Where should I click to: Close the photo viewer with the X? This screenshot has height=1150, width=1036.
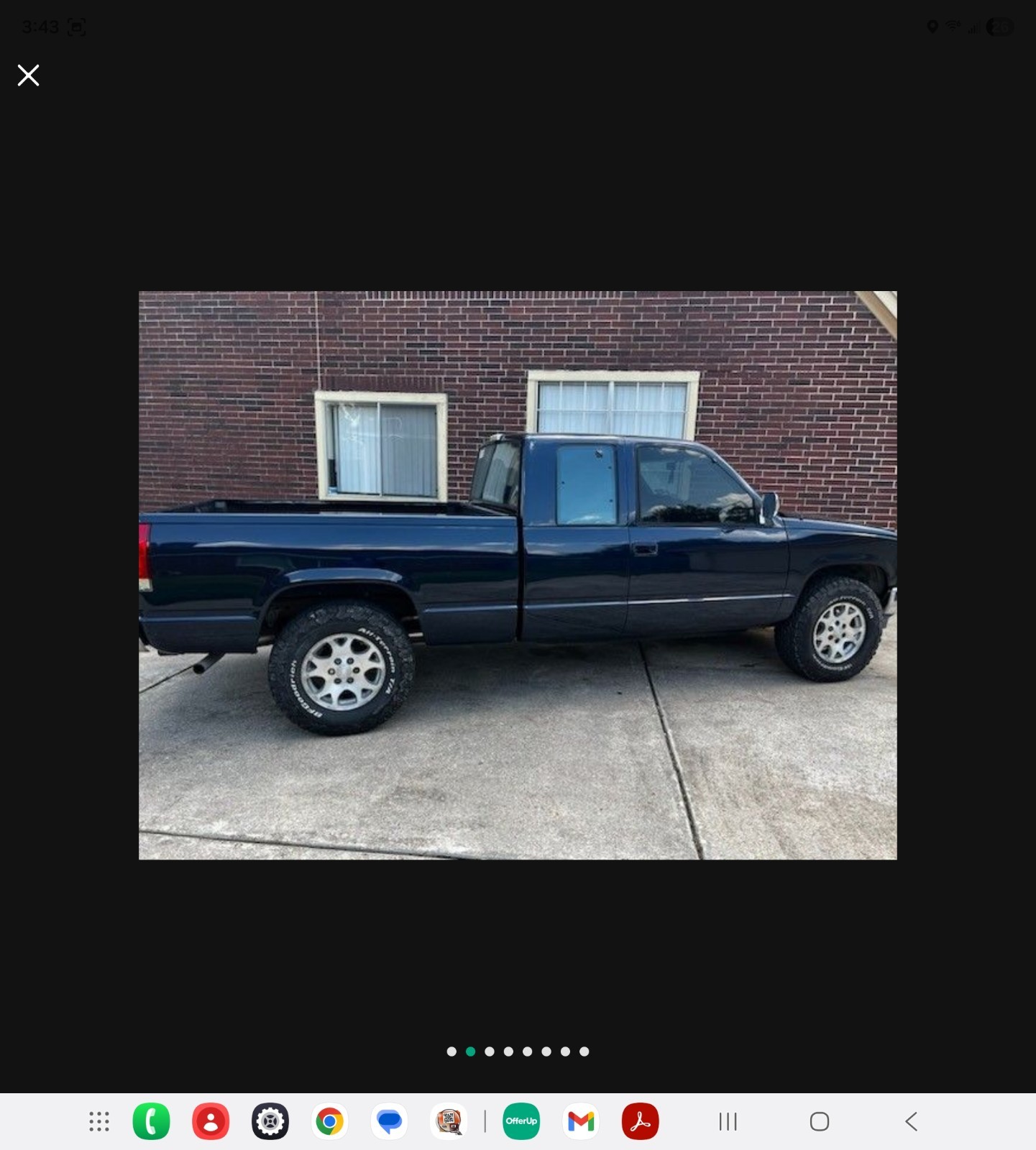tap(28, 75)
